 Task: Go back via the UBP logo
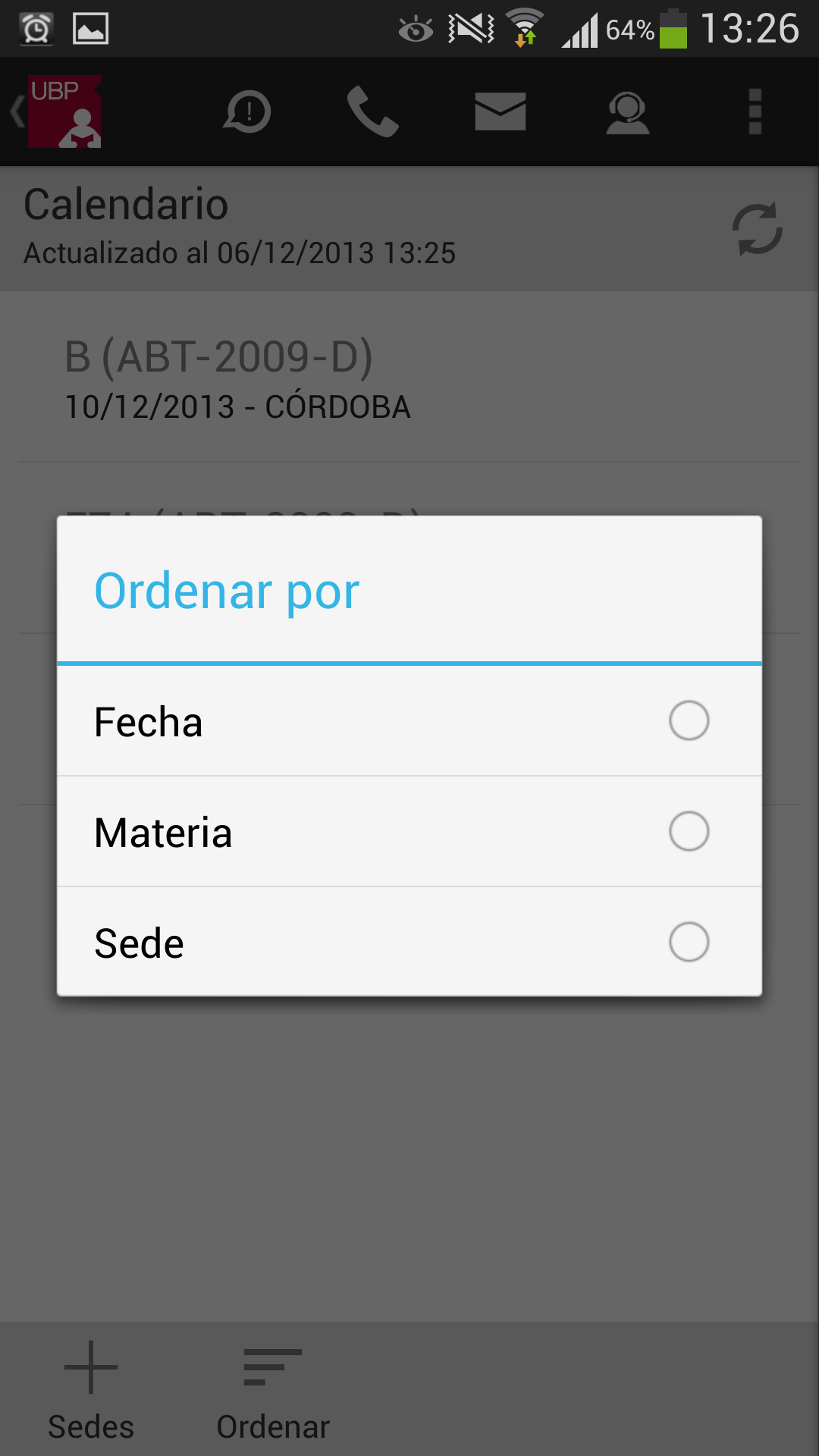58,112
